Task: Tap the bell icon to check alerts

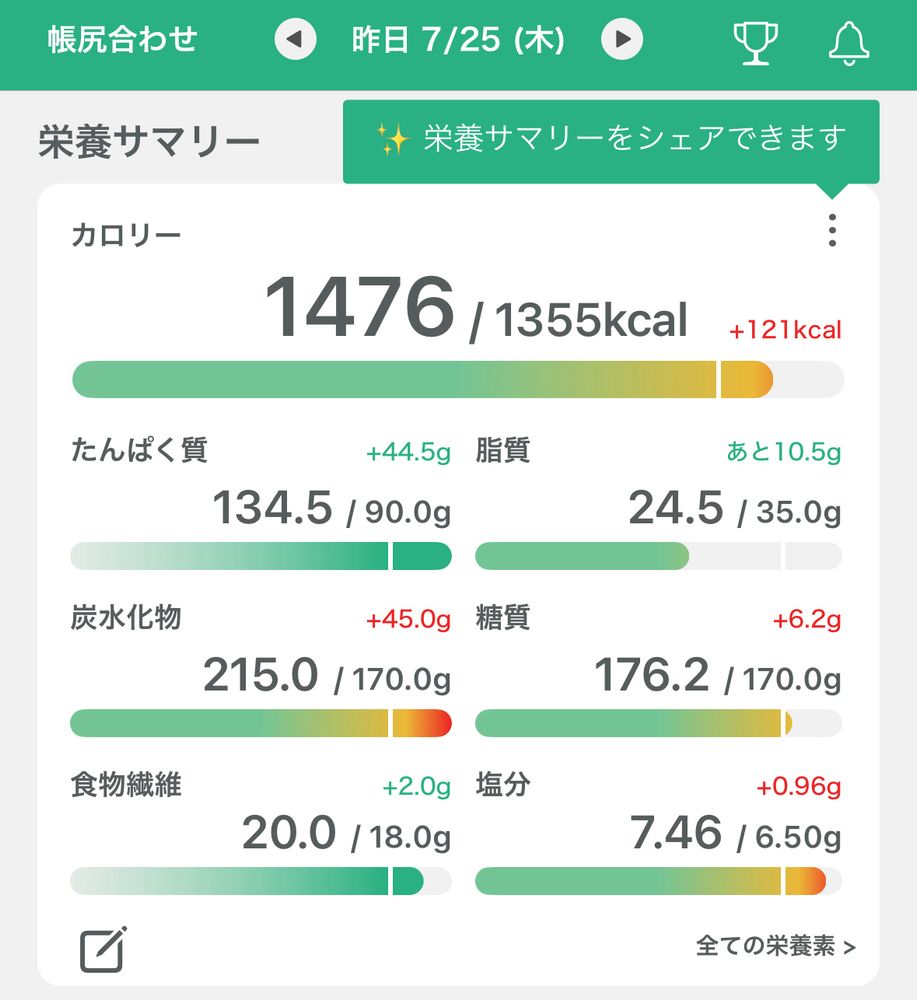Action: (x=849, y=44)
